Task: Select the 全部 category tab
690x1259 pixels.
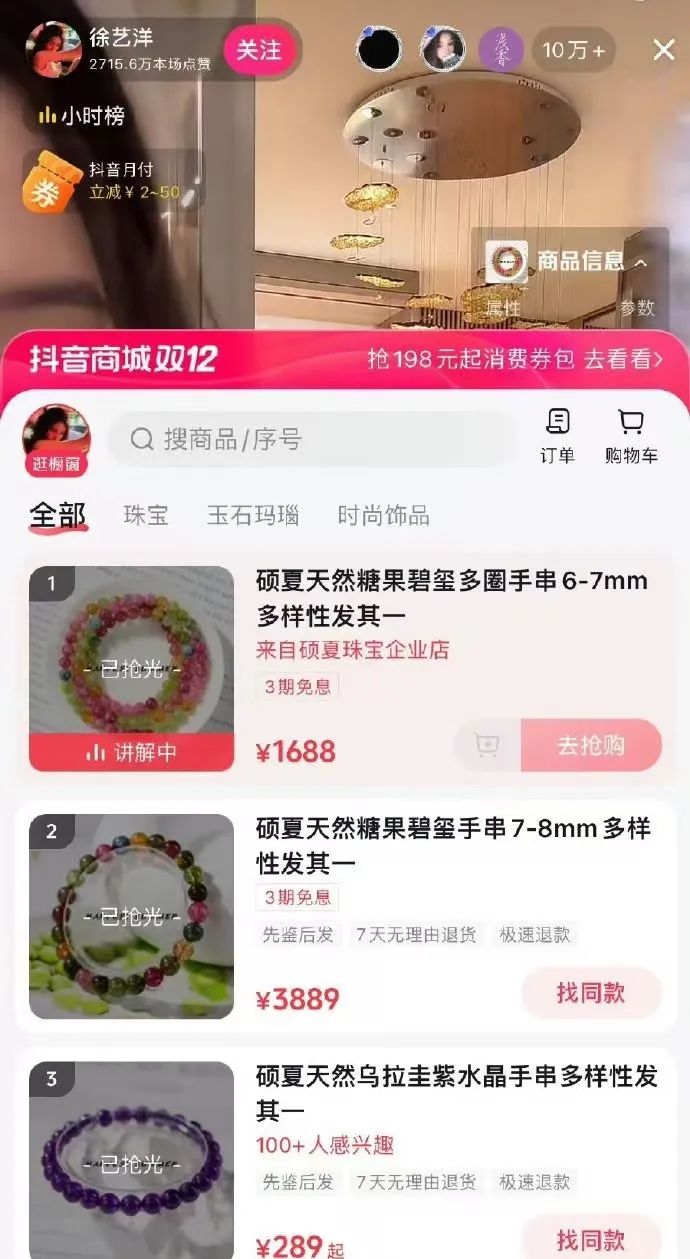Action: pos(58,516)
